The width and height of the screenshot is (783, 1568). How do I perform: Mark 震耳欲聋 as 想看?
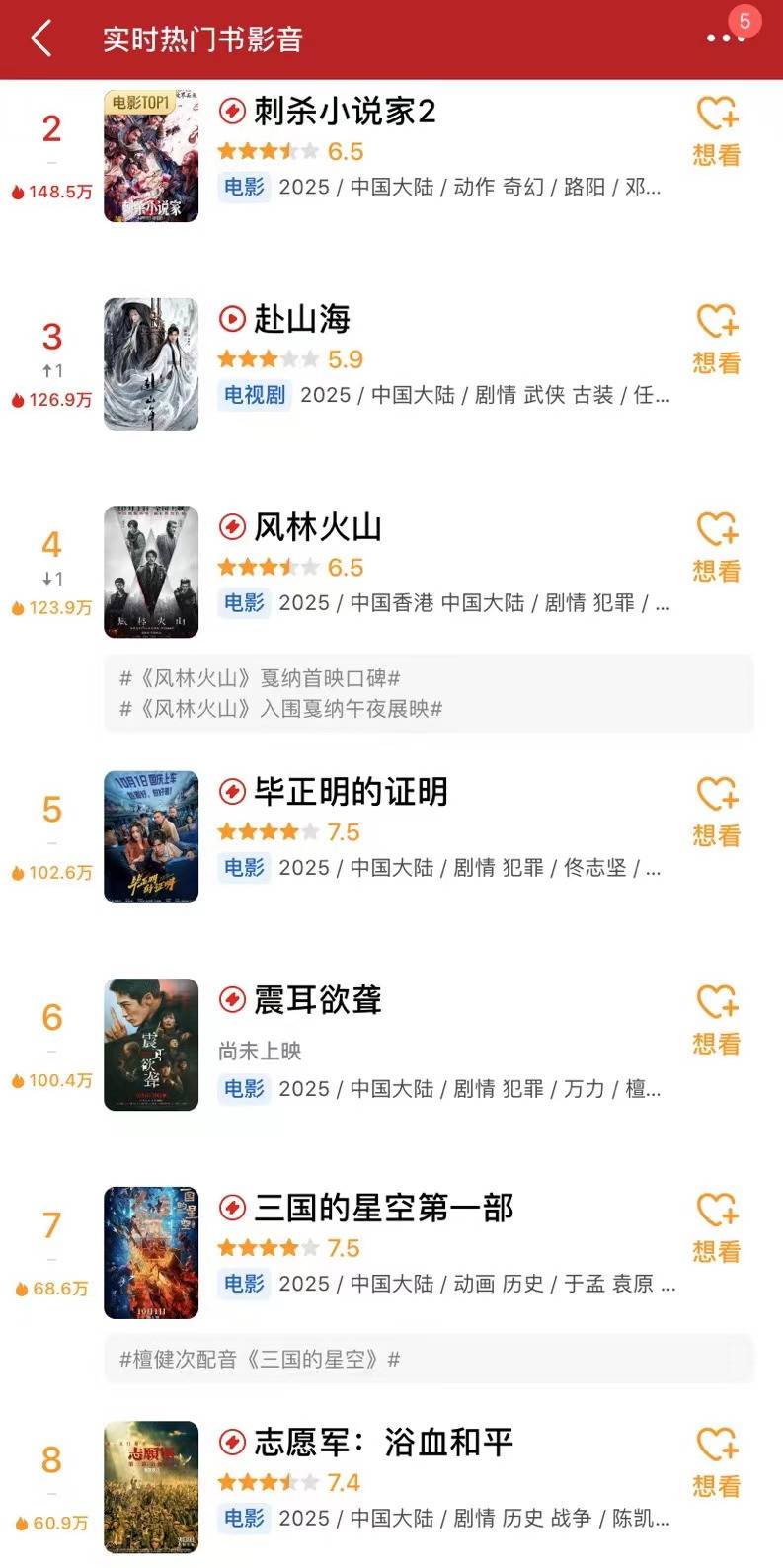pyautogui.click(x=717, y=1020)
